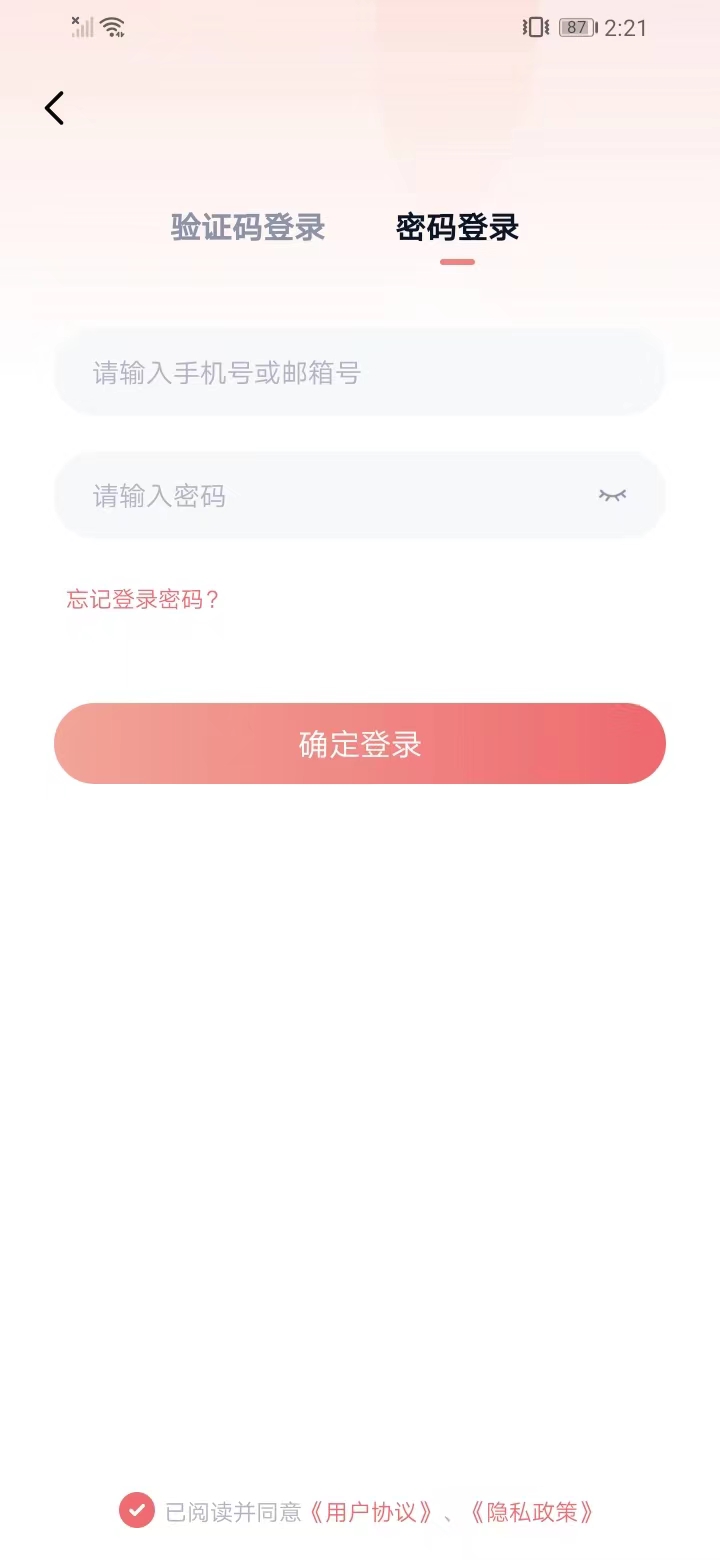
Task: Click the cellular signal icon in status bar
Action: click(x=83, y=27)
